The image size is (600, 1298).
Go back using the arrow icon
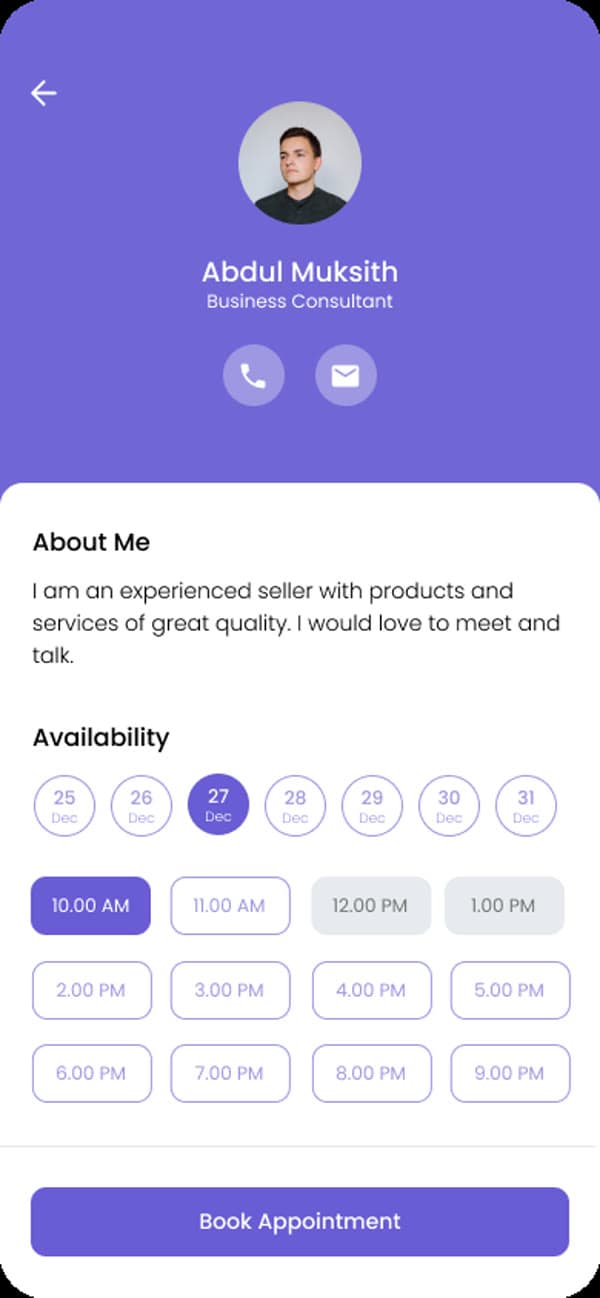point(43,93)
